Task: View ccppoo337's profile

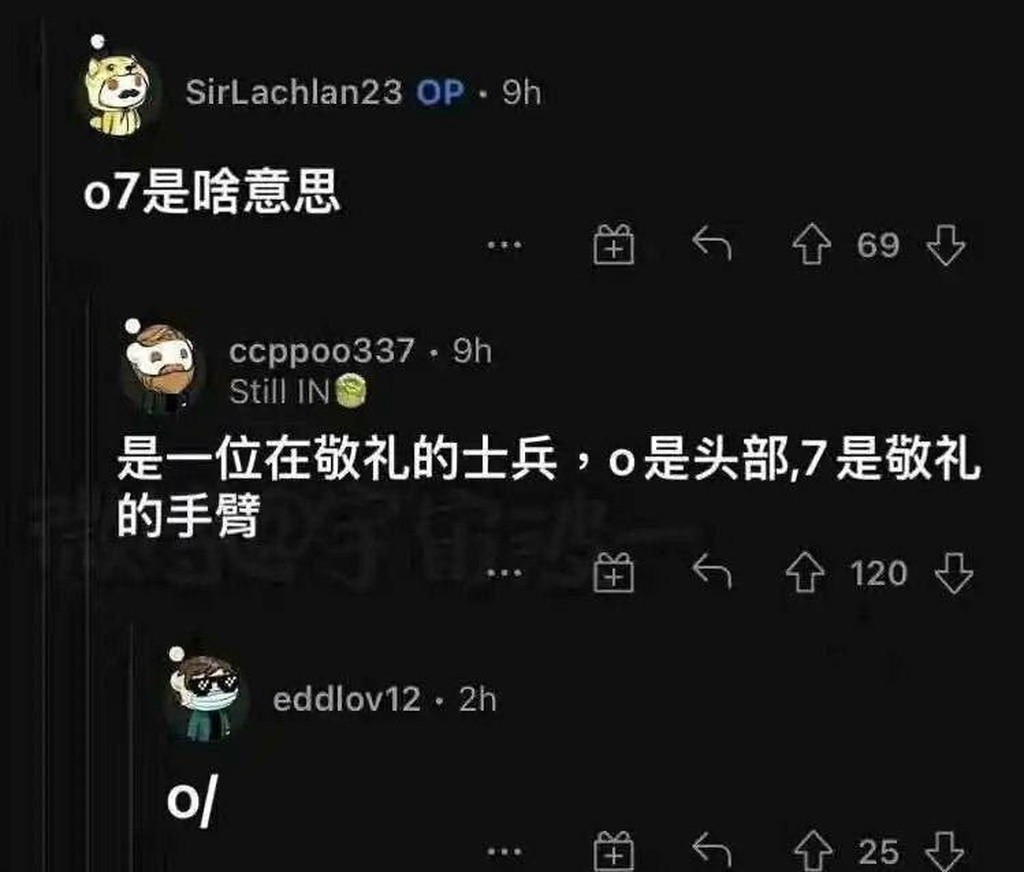Action: pos(320,351)
